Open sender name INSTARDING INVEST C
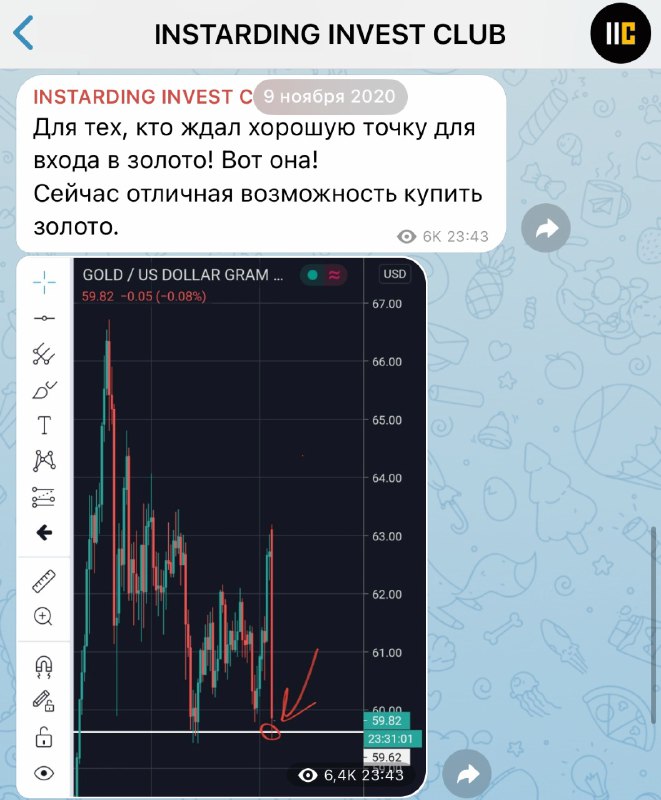Screen dimensions: 661x800 (x=140, y=98)
